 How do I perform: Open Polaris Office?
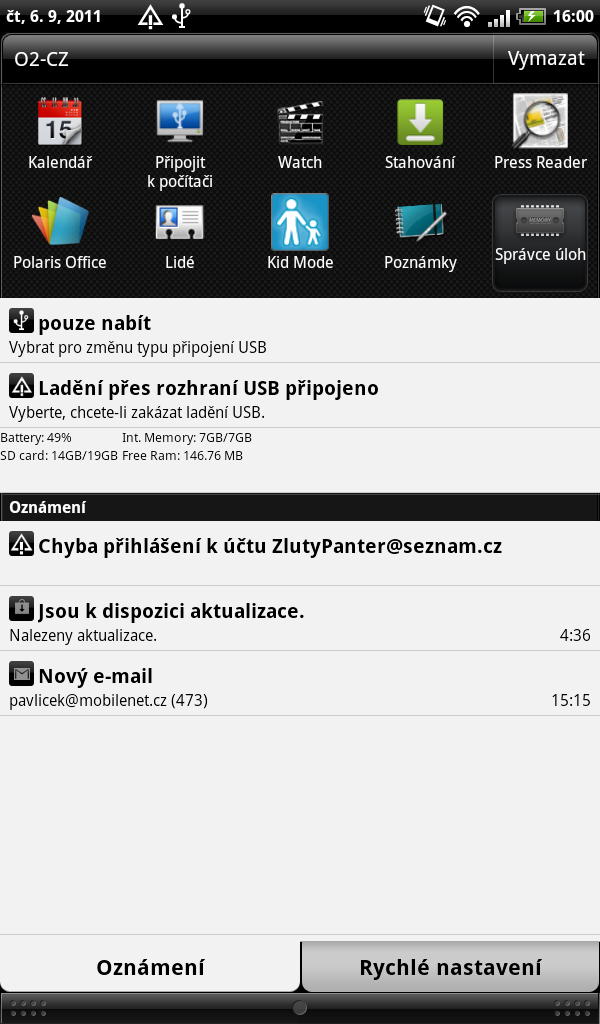click(x=60, y=235)
